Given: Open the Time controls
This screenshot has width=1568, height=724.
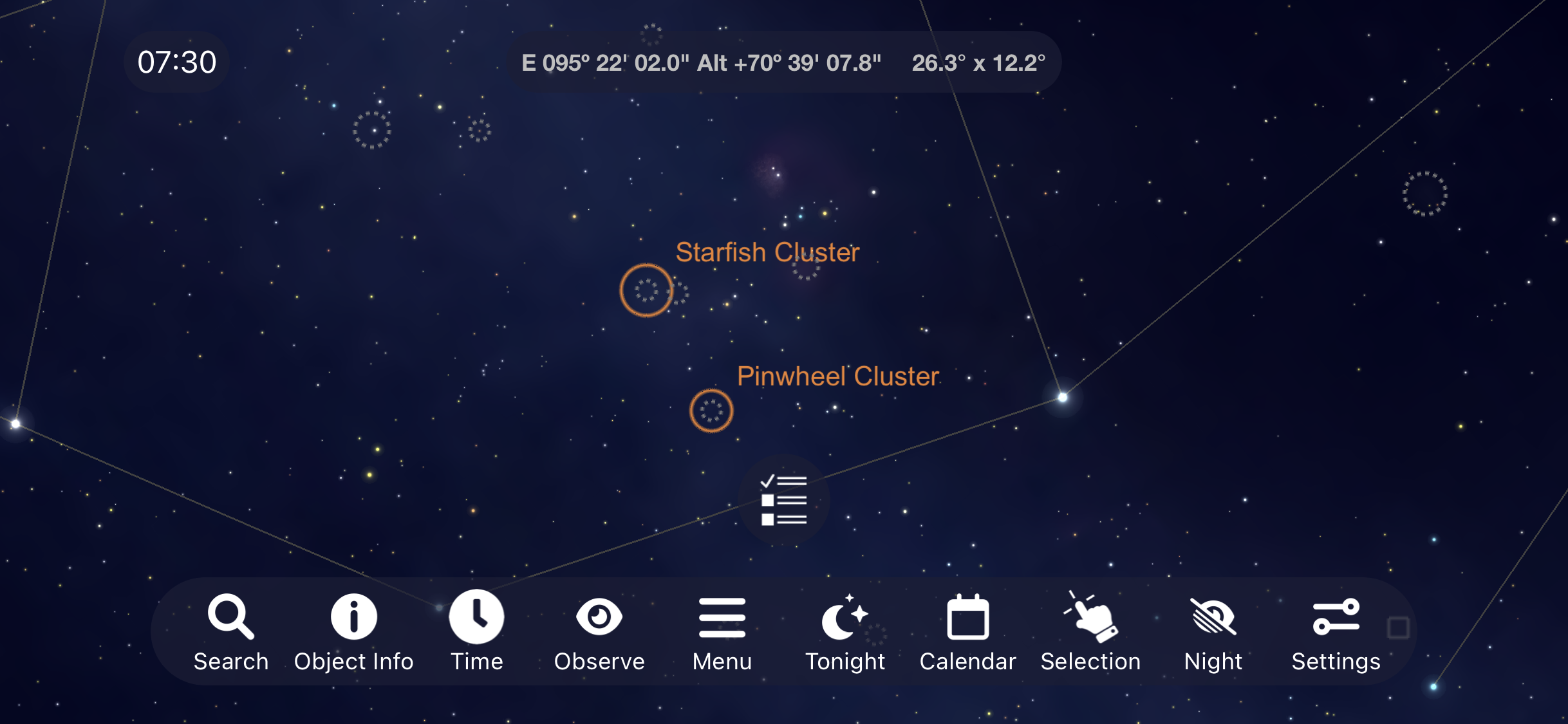Looking at the screenshot, I should [476, 631].
